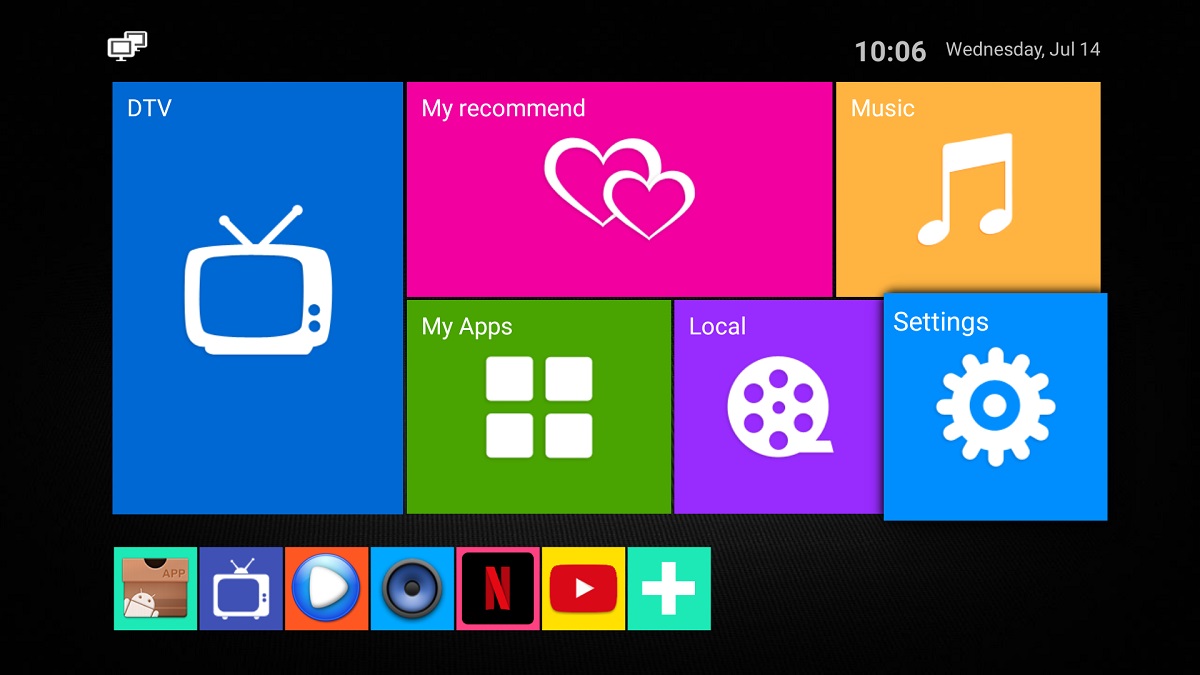The image size is (1200, 675).
Task: Launch the Music tile
Action: (967, 189)
